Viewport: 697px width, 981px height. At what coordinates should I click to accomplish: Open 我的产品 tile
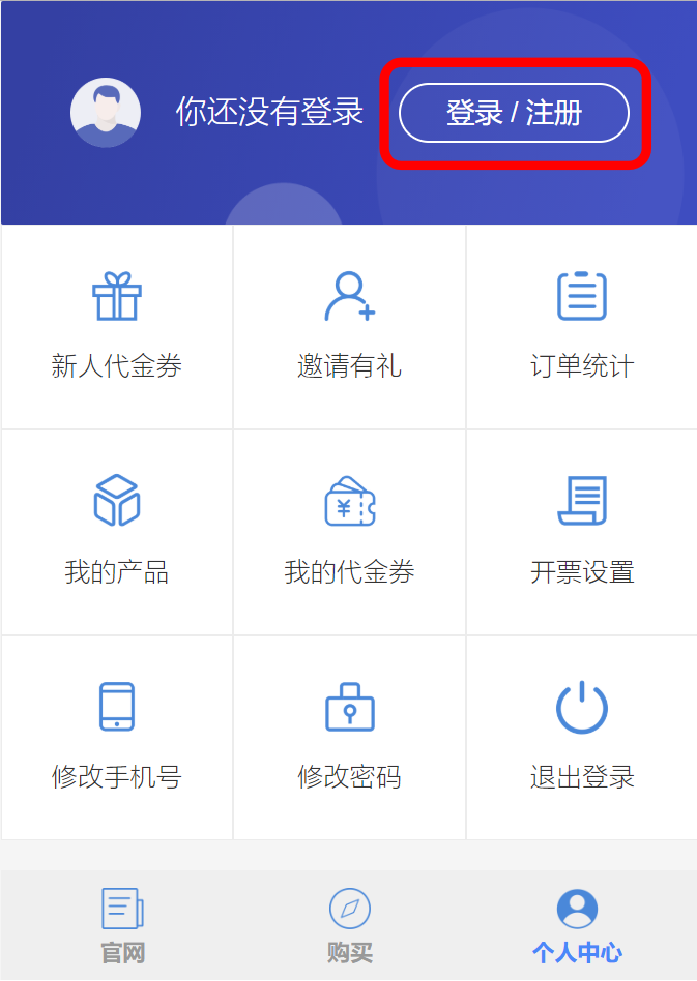point(117,531)
